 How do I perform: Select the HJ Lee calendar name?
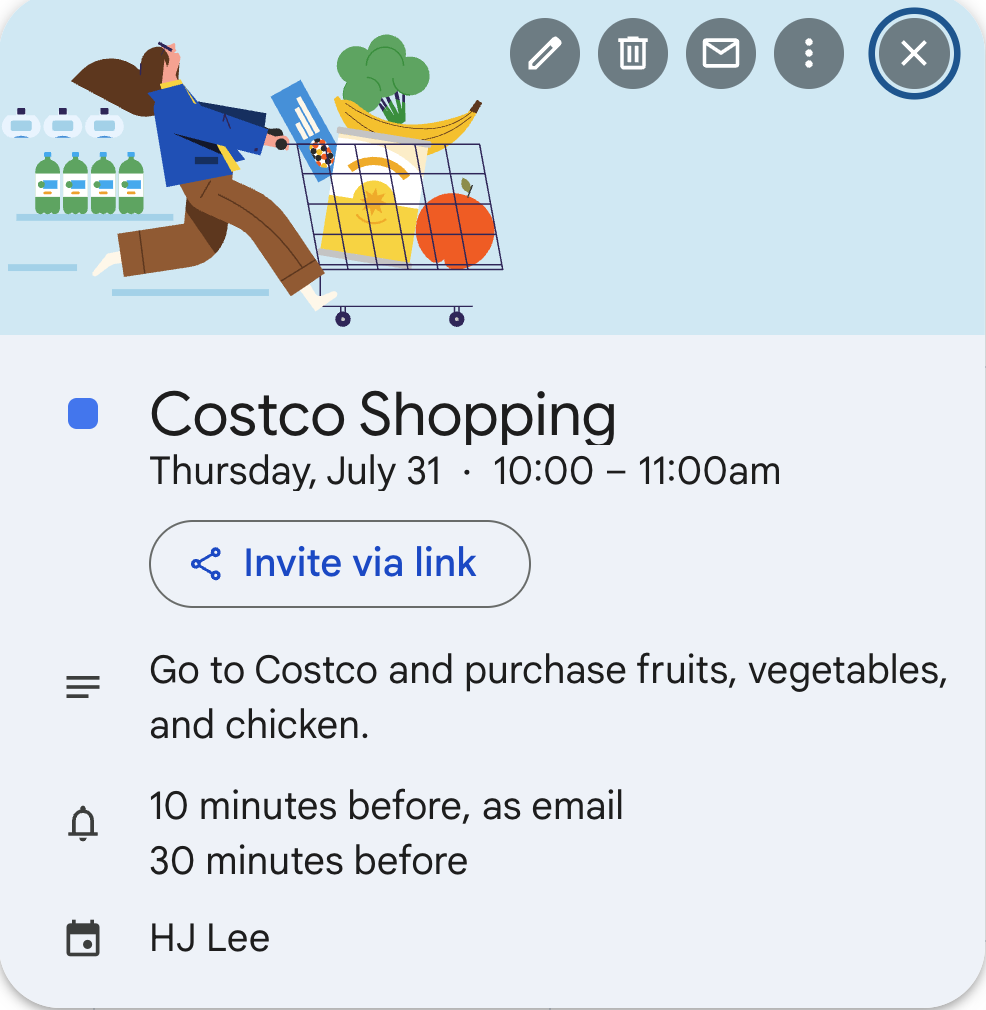[x=209, y=938]
